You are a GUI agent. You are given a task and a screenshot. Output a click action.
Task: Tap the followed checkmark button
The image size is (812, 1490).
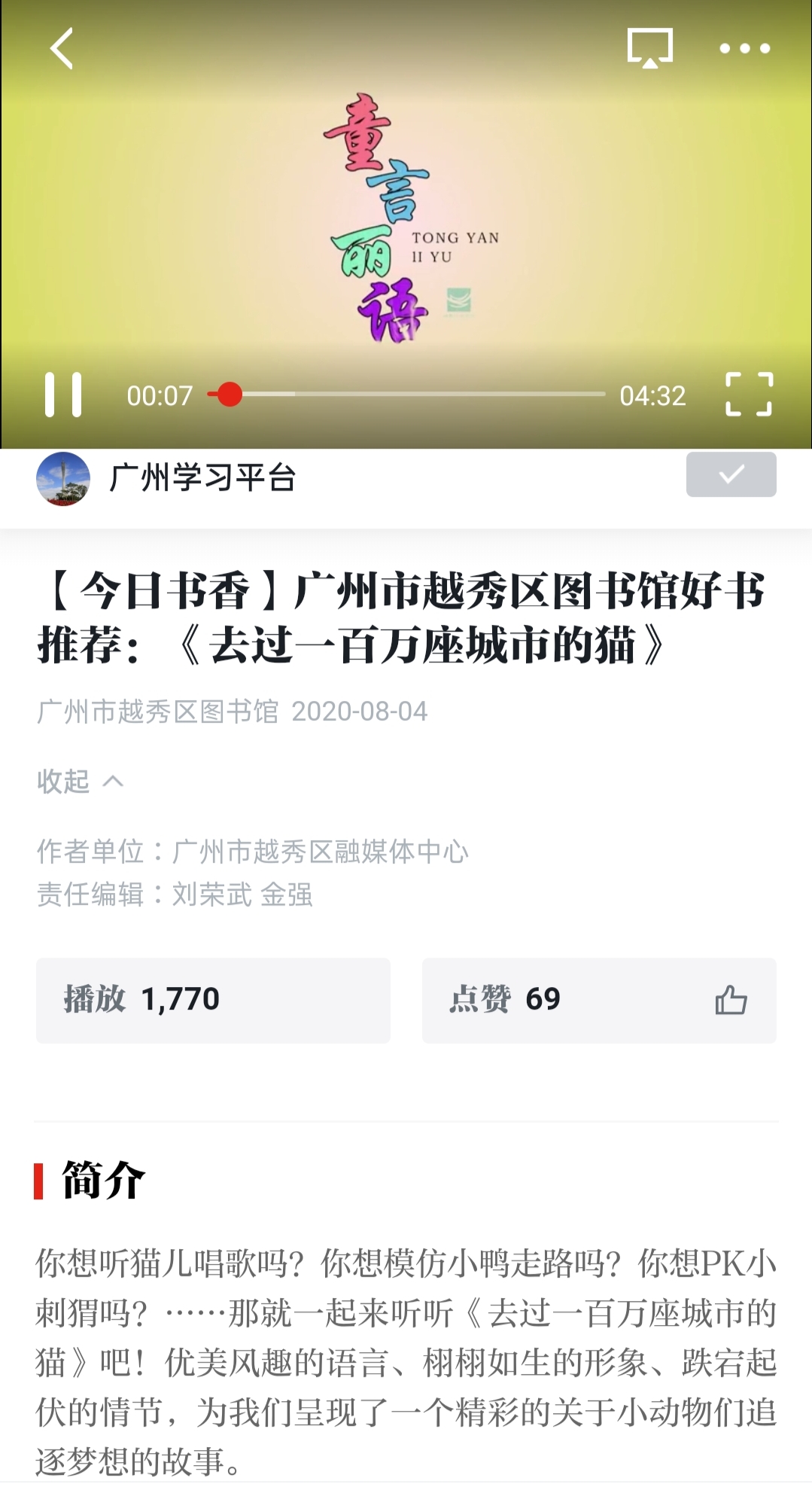[x=731, y=474]
